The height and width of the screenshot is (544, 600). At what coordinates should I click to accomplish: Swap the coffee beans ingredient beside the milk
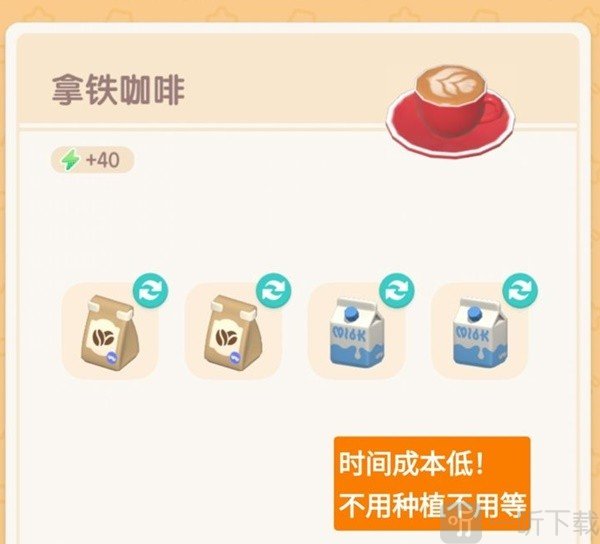coord(273,291)
